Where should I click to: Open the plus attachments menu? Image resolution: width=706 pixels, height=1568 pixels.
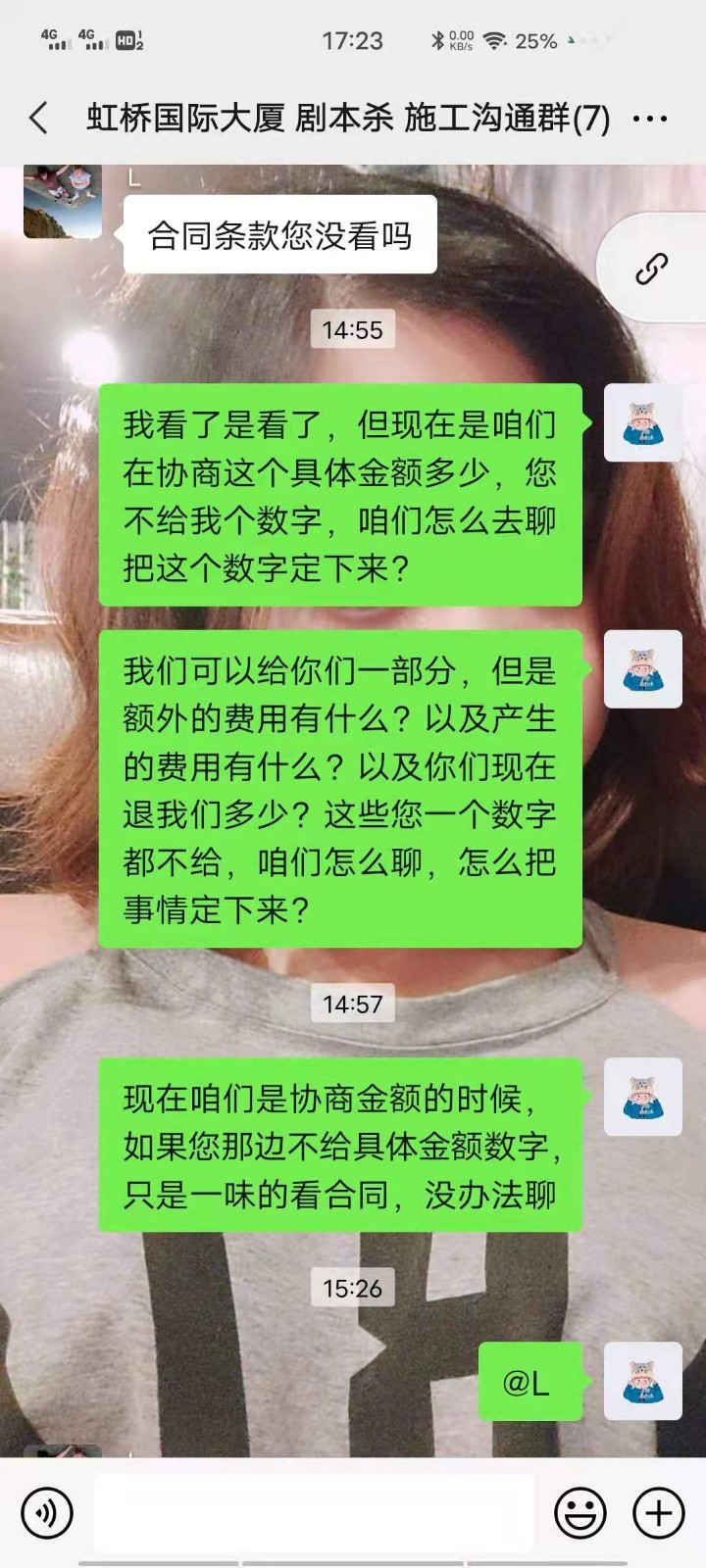(658, 1512)
